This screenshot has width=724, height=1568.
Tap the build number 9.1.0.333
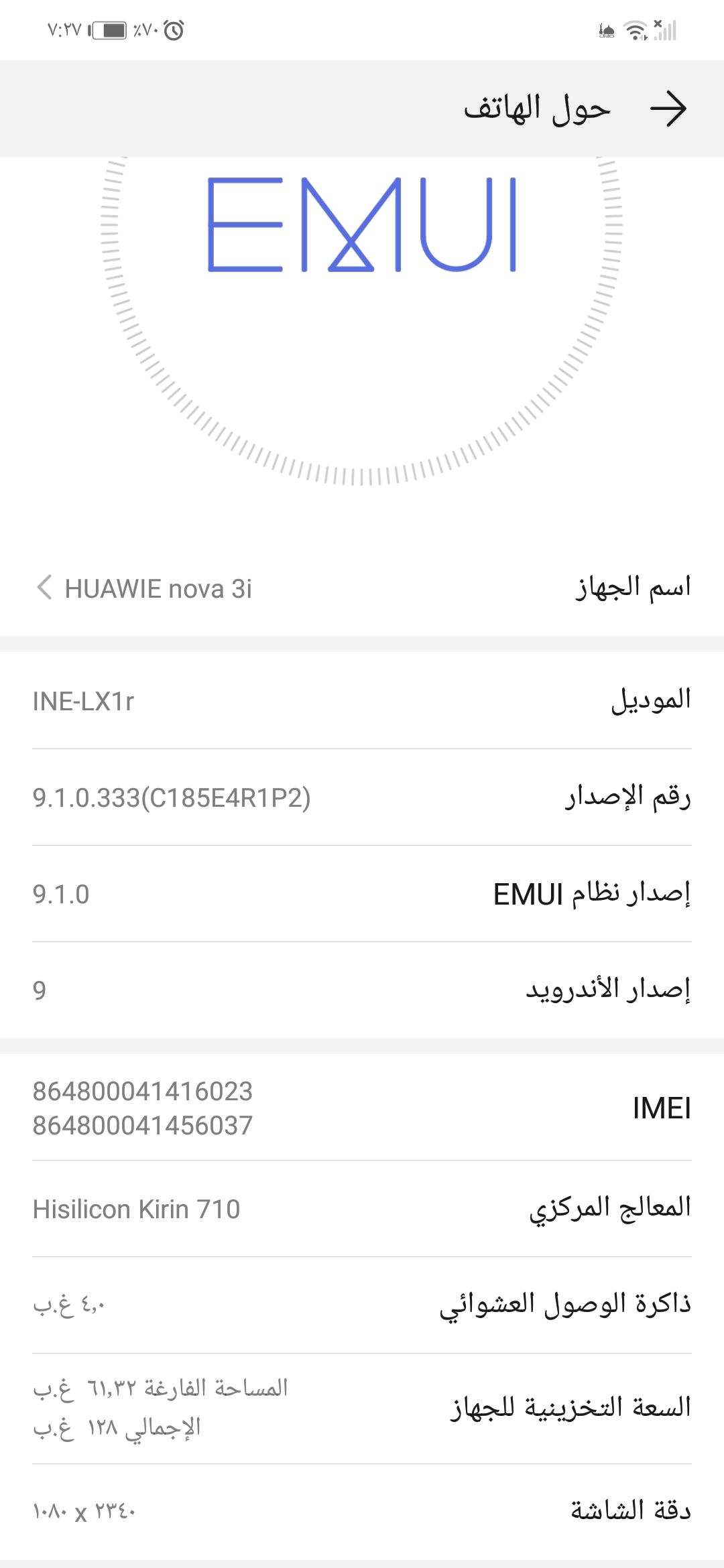(x=362, y=797)
